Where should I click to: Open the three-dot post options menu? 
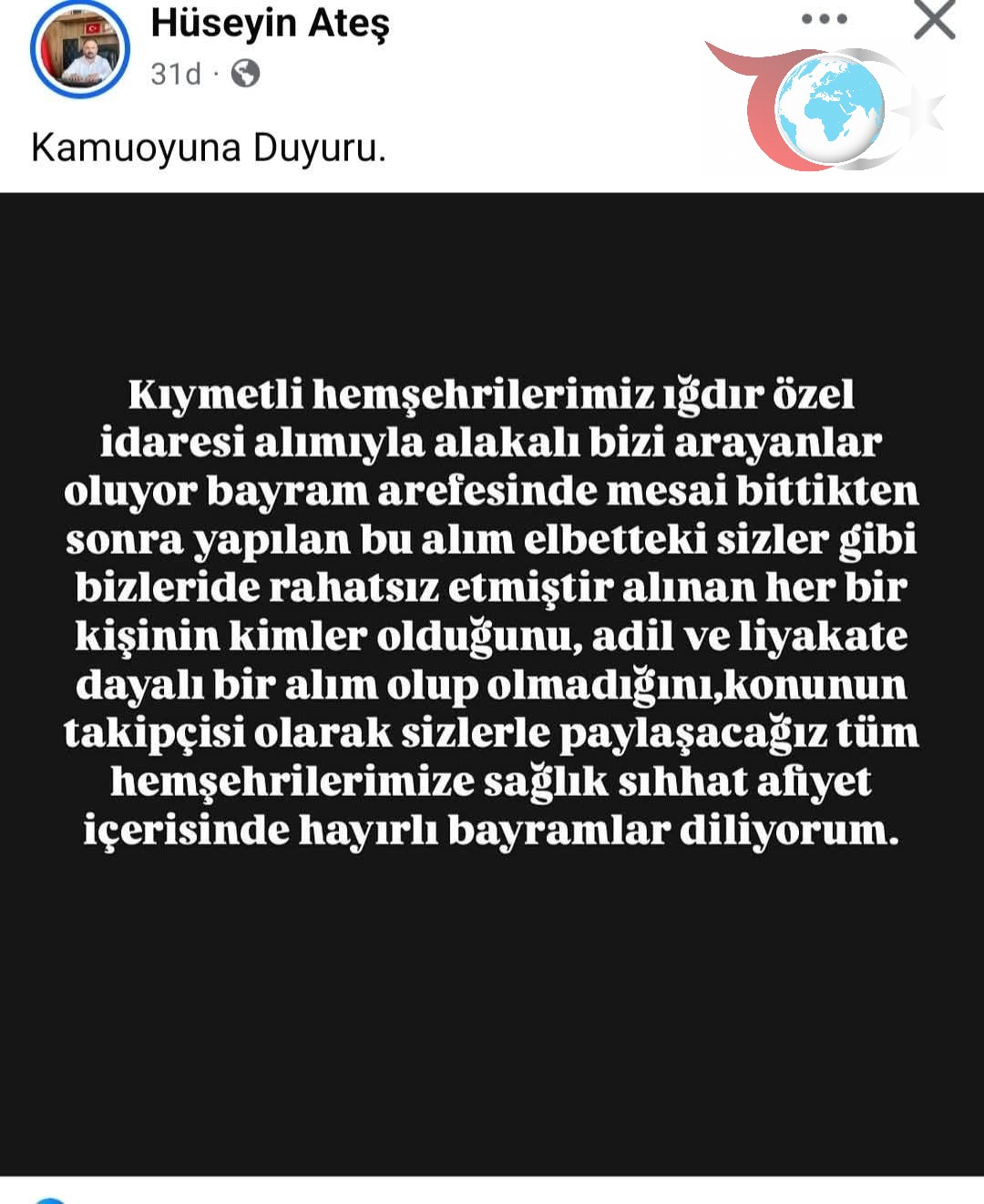click(x=824, y=19)
